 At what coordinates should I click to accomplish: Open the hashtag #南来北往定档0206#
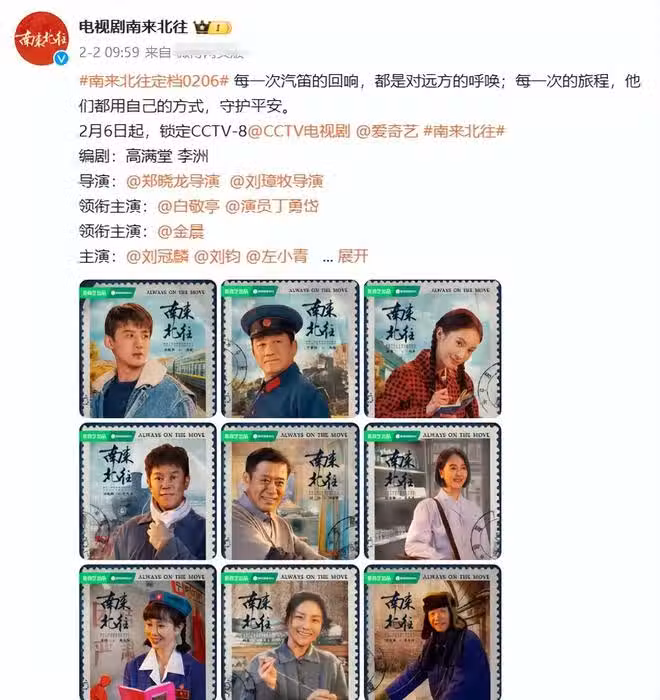click(x=154, y=81)
